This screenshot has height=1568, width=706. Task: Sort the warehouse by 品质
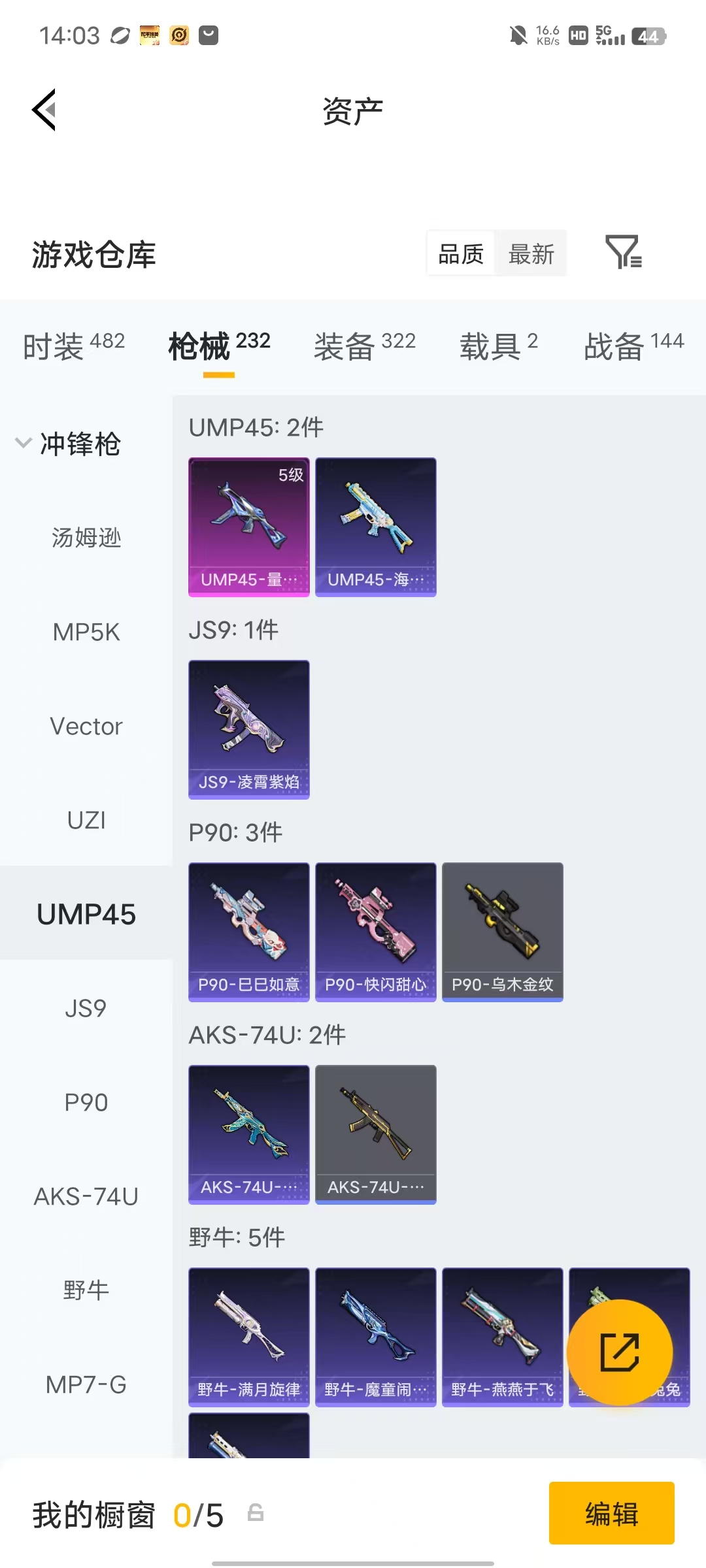[x=461, y=253]
